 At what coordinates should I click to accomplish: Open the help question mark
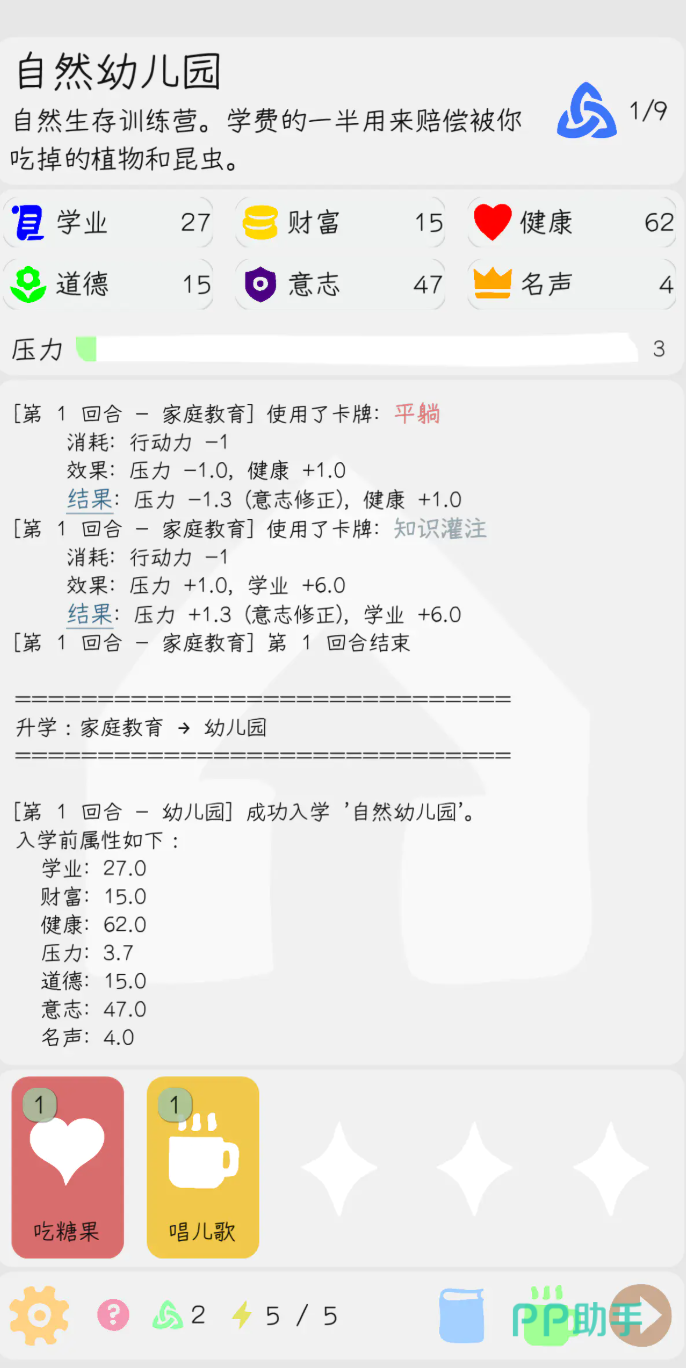113,1315
